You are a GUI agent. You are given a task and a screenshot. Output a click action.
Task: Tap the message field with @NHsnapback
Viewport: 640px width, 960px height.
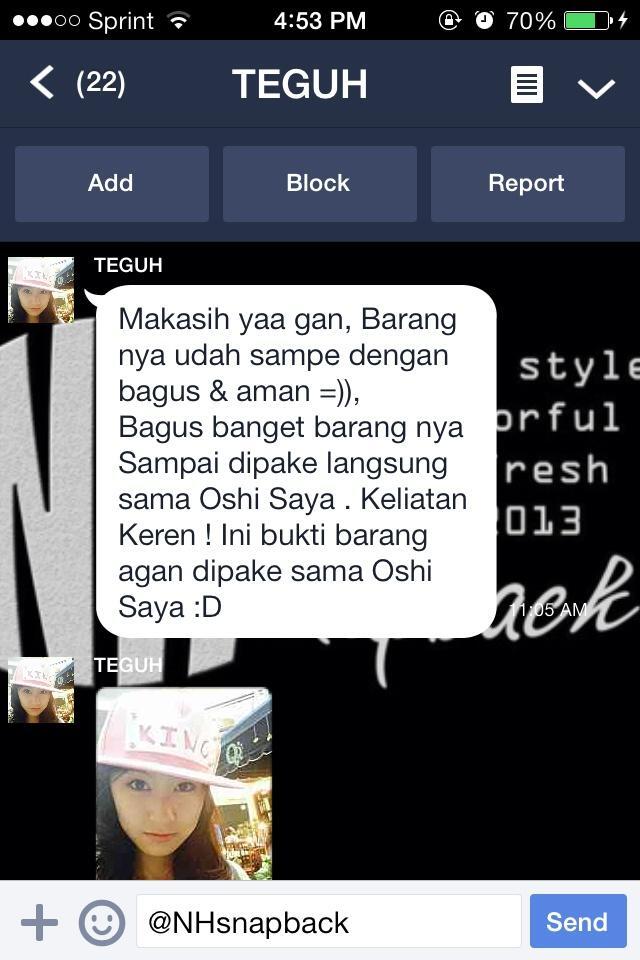point(328,921)
